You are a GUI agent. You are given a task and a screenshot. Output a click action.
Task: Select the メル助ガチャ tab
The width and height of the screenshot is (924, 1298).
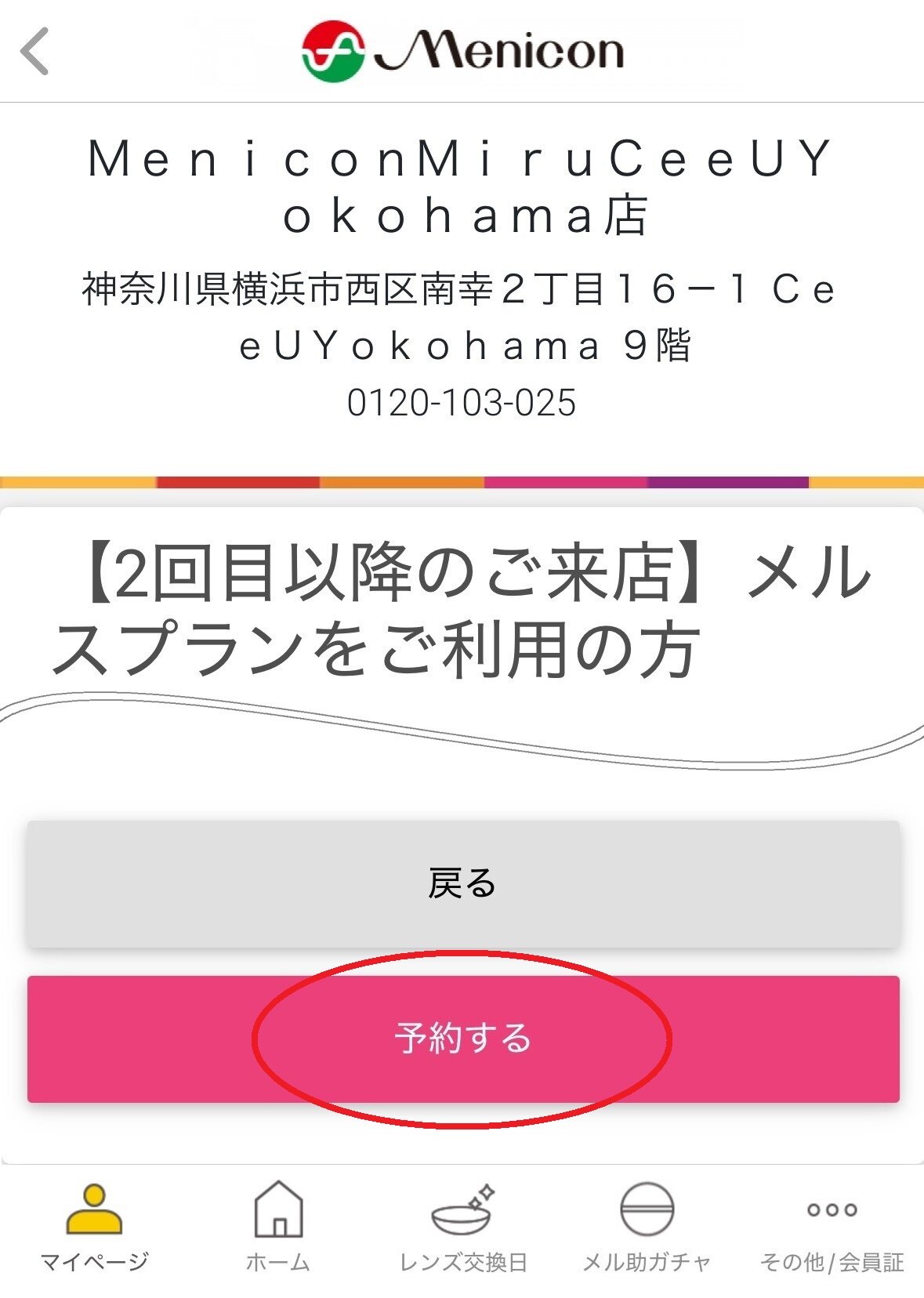(647, 1227)
